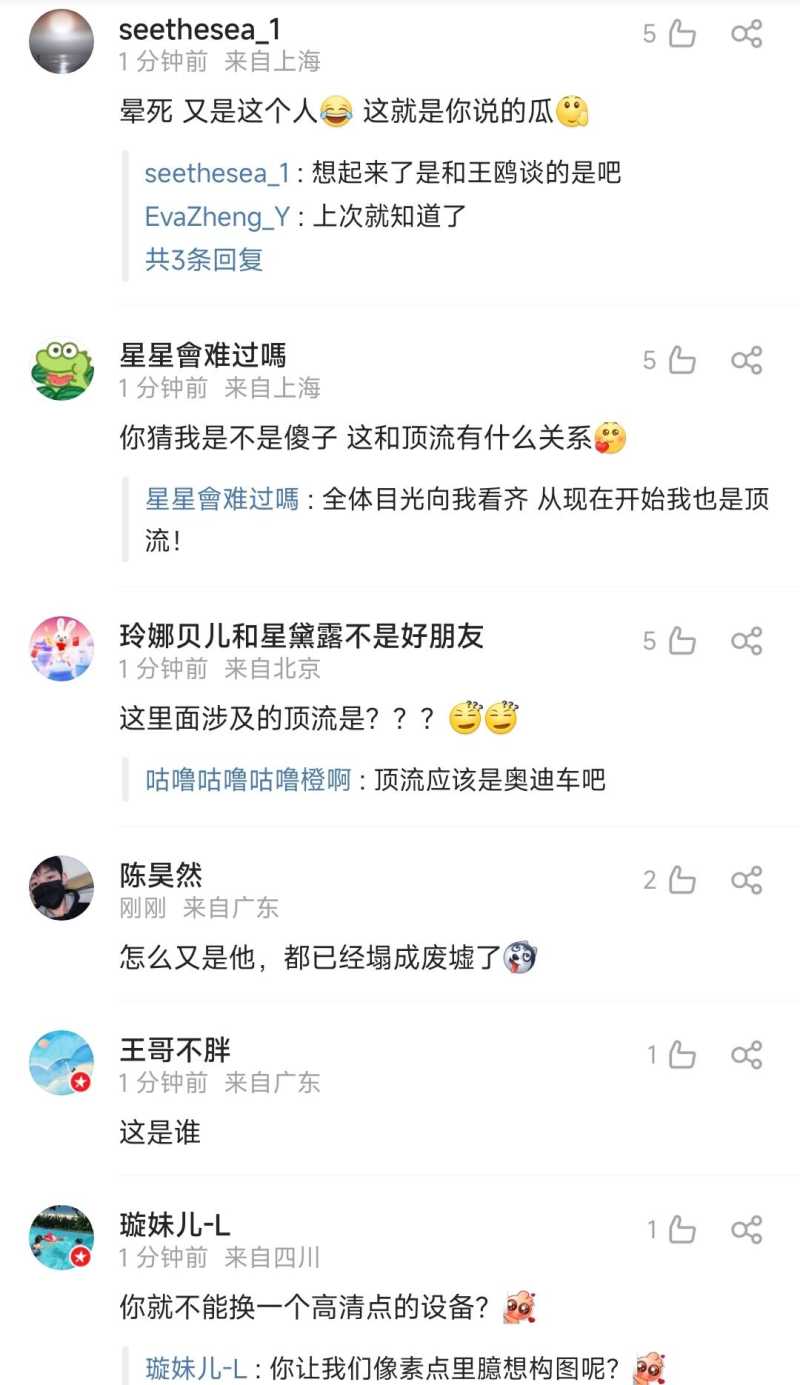Open 璇妹儿-L's profile avatar
The height and width of the screenshot is (1385, 800).
[62, 1238]
